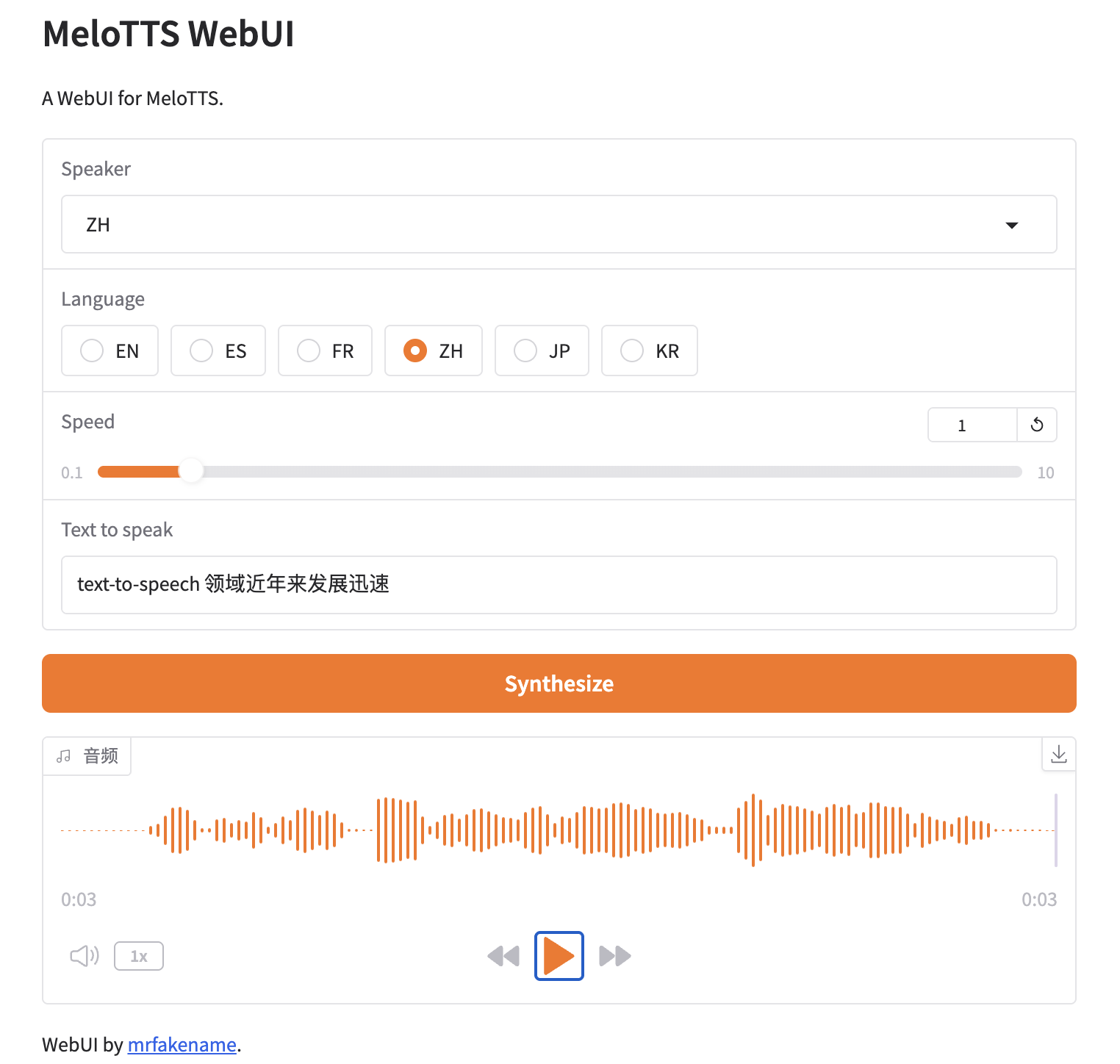
Task: Focus the Text to speak field
Action: tap(559, 584)
